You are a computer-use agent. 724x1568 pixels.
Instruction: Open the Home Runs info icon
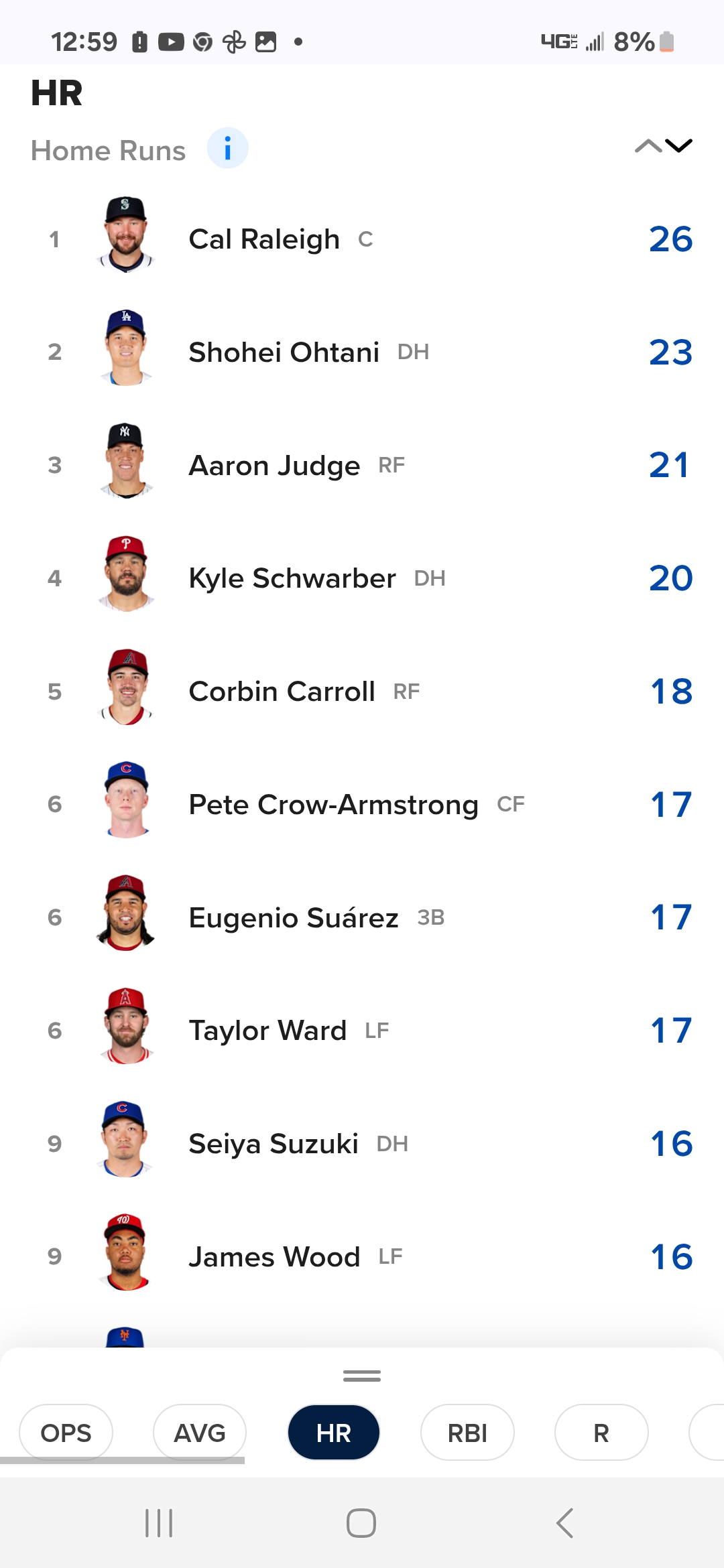click(227, 148)
